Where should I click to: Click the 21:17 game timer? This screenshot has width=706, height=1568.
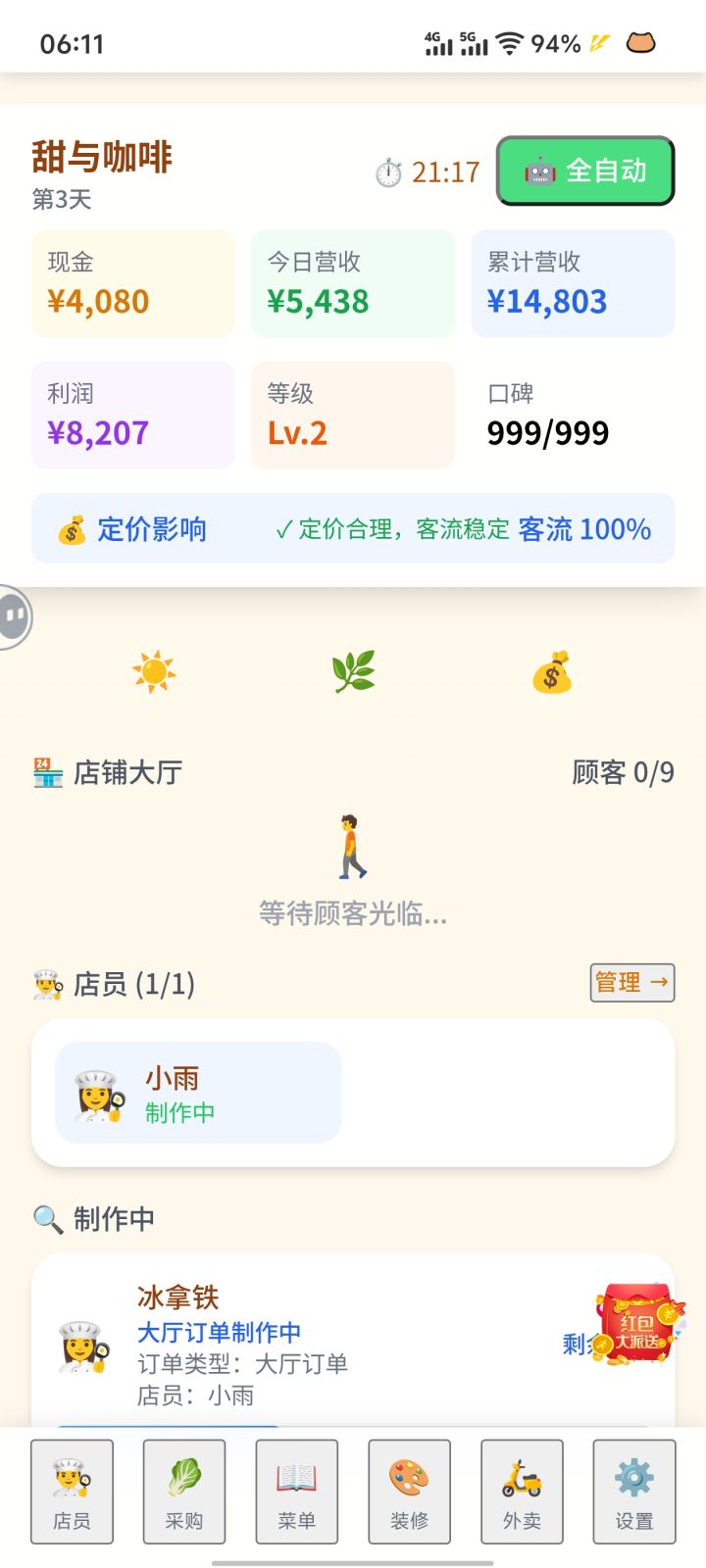coord(428,171)
